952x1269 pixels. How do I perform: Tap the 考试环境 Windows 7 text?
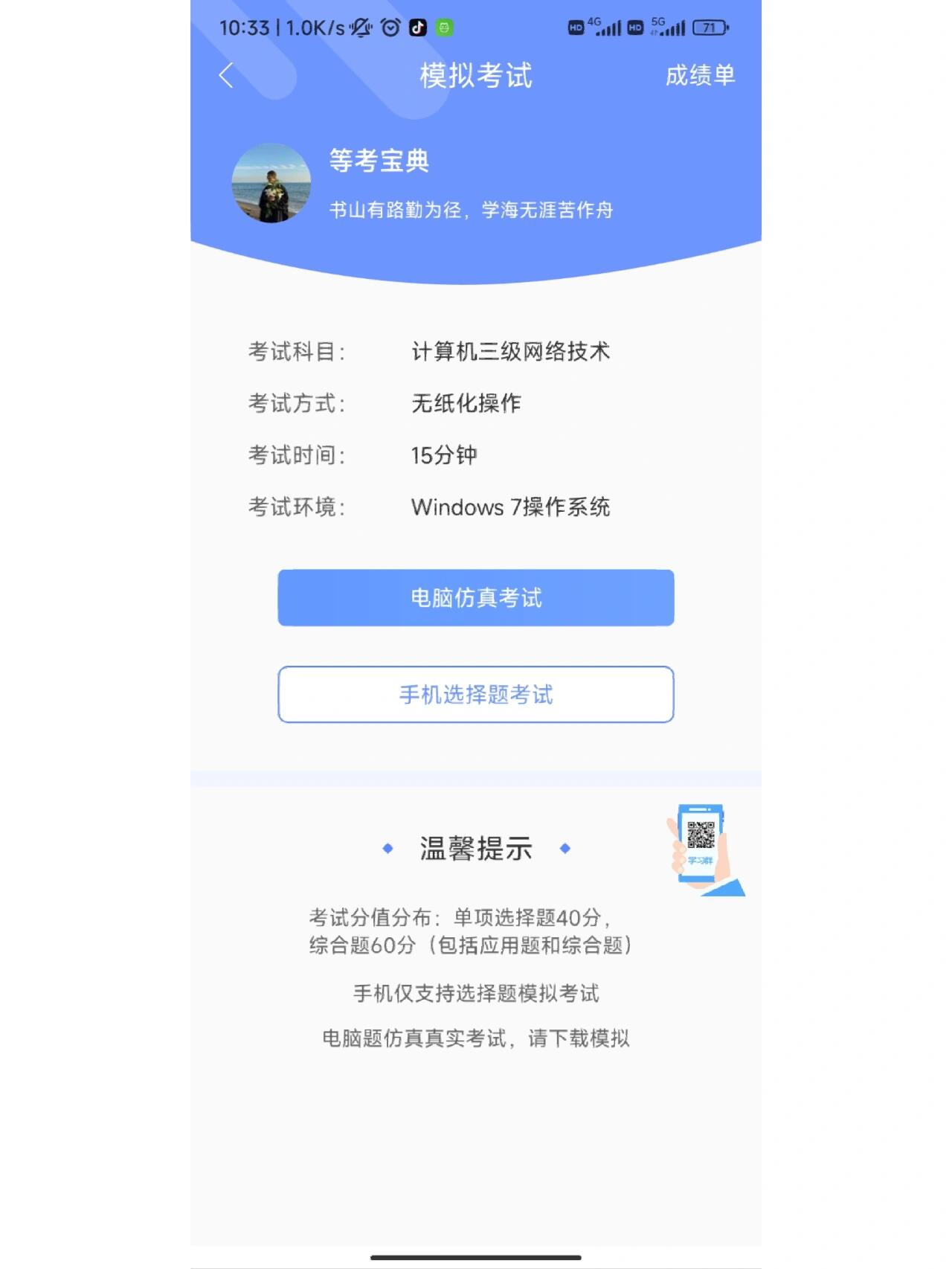(512, 508)
